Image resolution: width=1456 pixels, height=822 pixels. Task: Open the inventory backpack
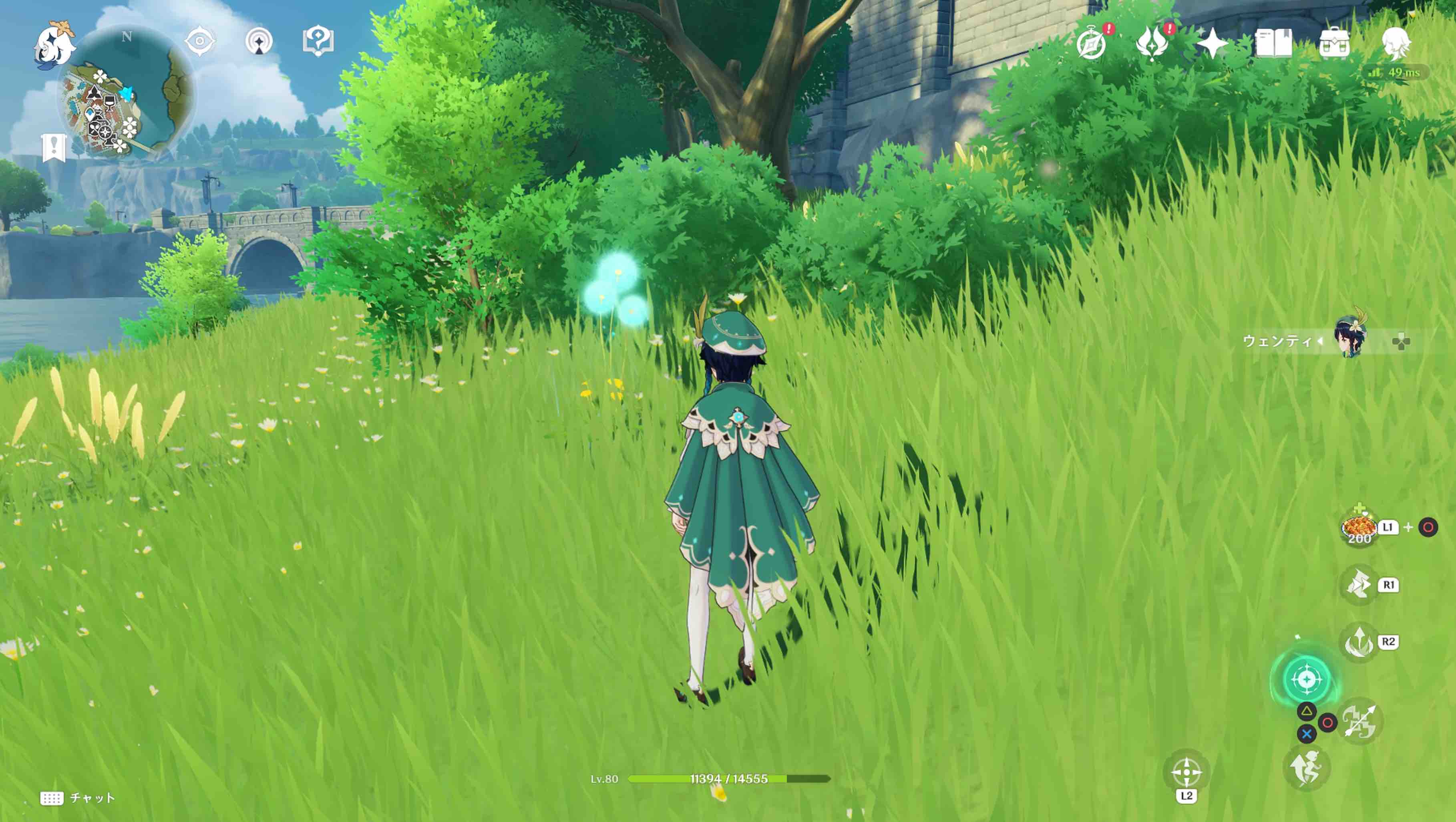click(1335, 44)
